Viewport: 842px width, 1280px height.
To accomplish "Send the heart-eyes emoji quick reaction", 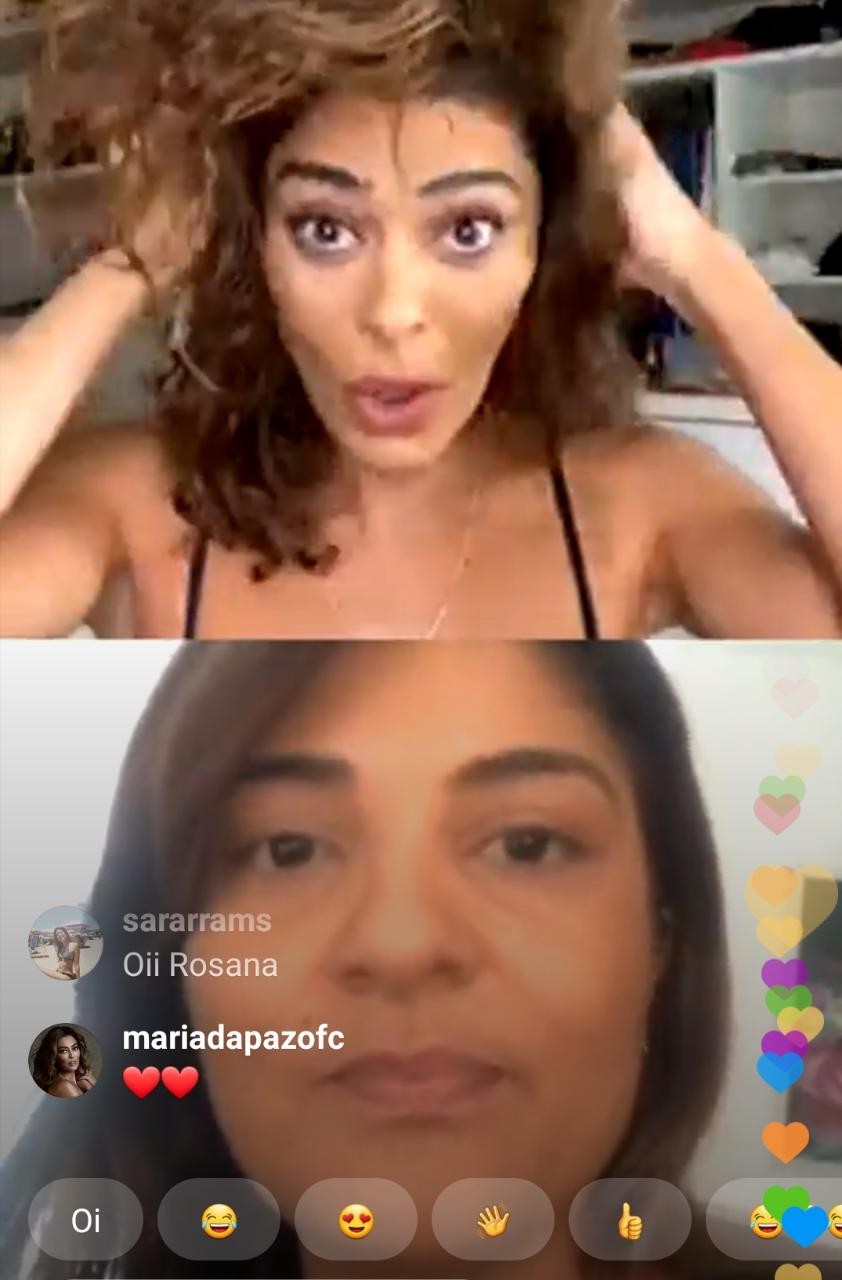I will pos(356,1220).
